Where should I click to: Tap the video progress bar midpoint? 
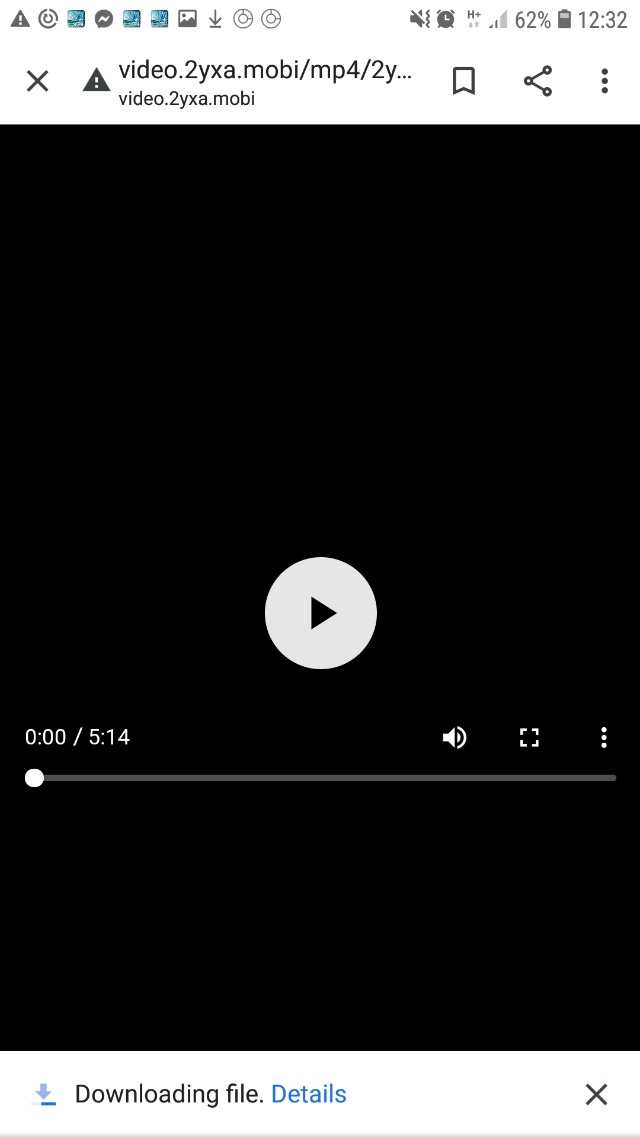325,778
